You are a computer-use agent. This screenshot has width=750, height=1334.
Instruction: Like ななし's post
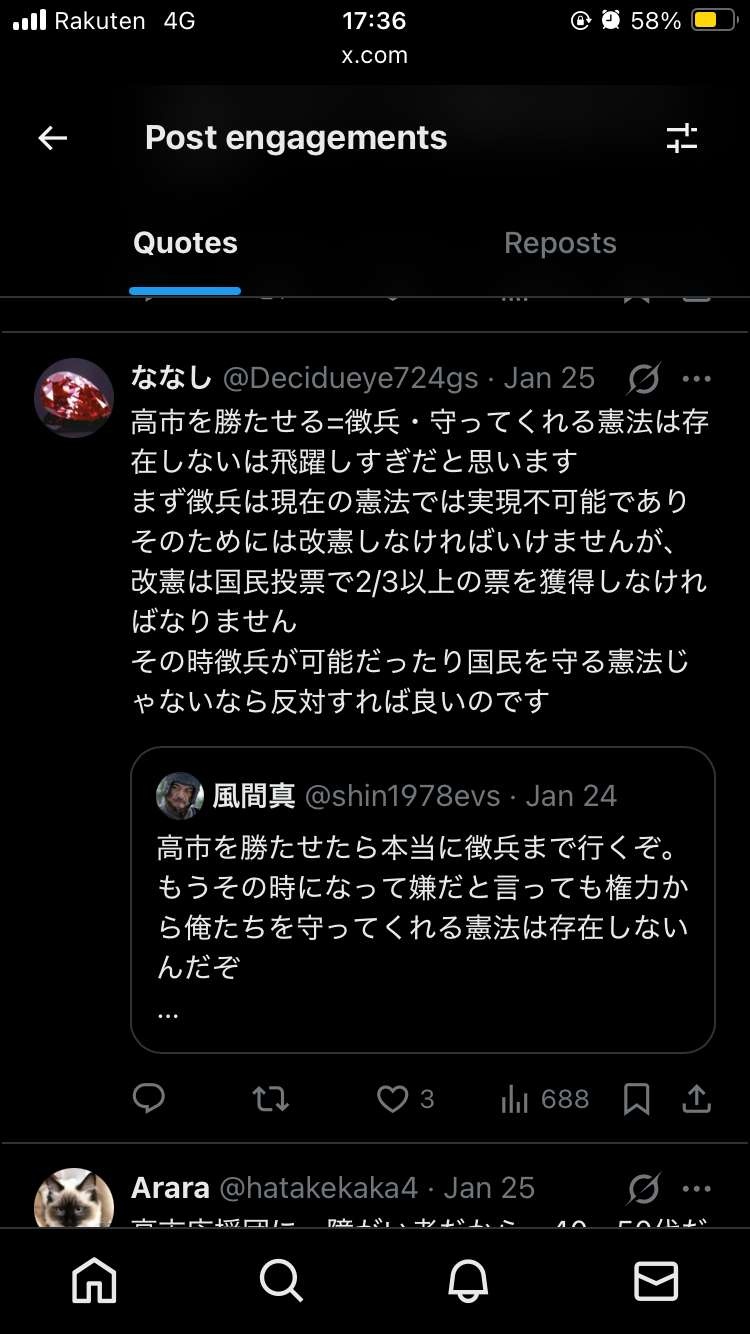(x=393, y=1100)
